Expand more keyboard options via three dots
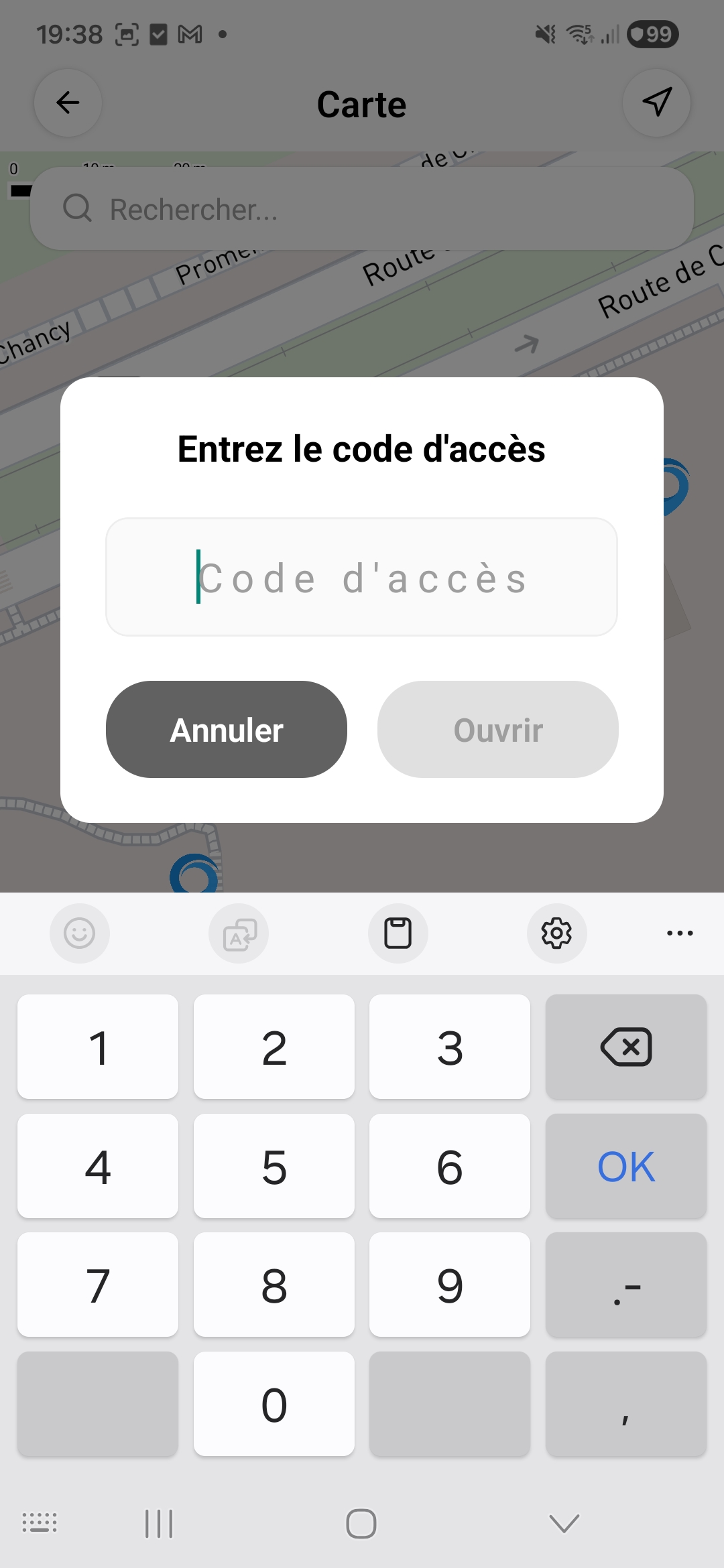 pyautogui.click(x=680, y=933)
